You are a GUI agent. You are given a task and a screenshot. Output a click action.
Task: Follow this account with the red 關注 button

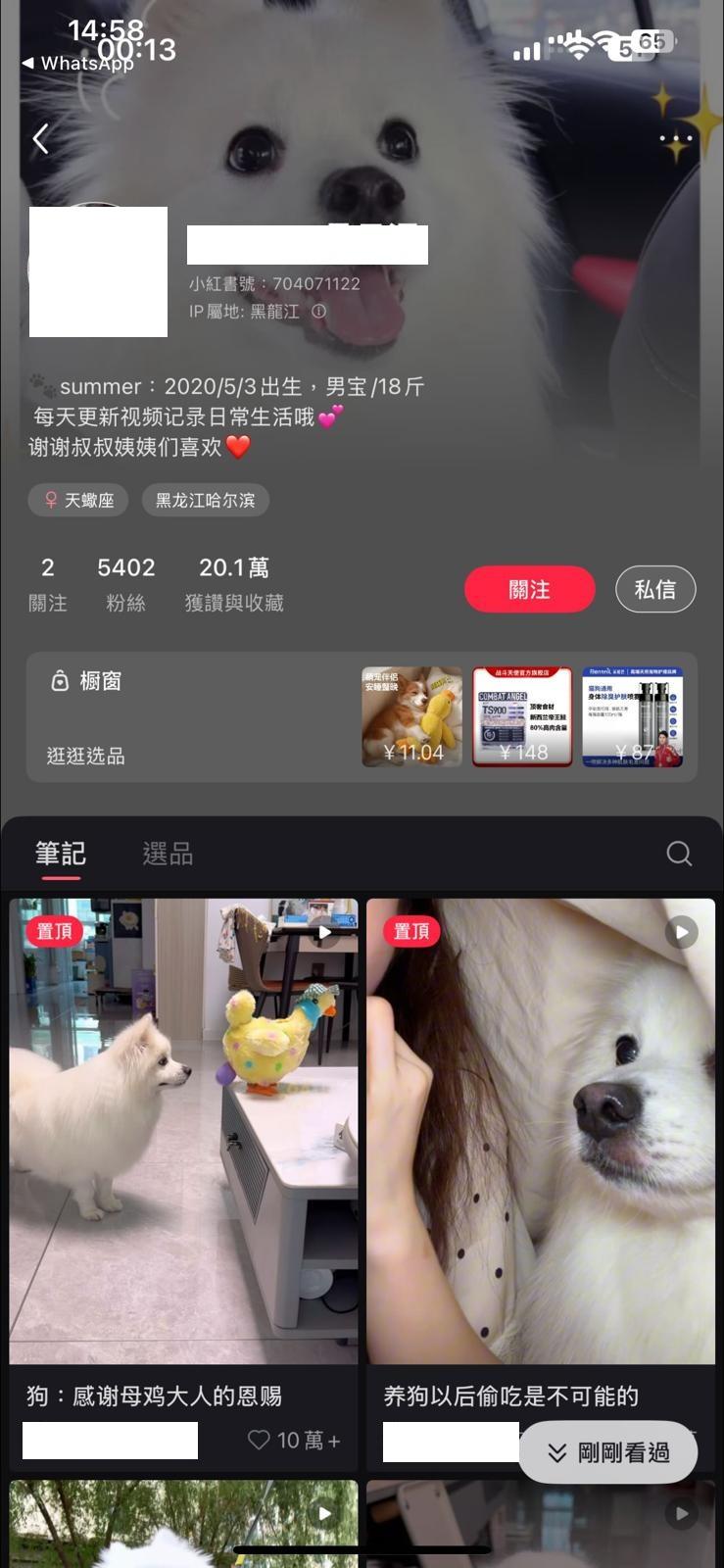[529, 589]
